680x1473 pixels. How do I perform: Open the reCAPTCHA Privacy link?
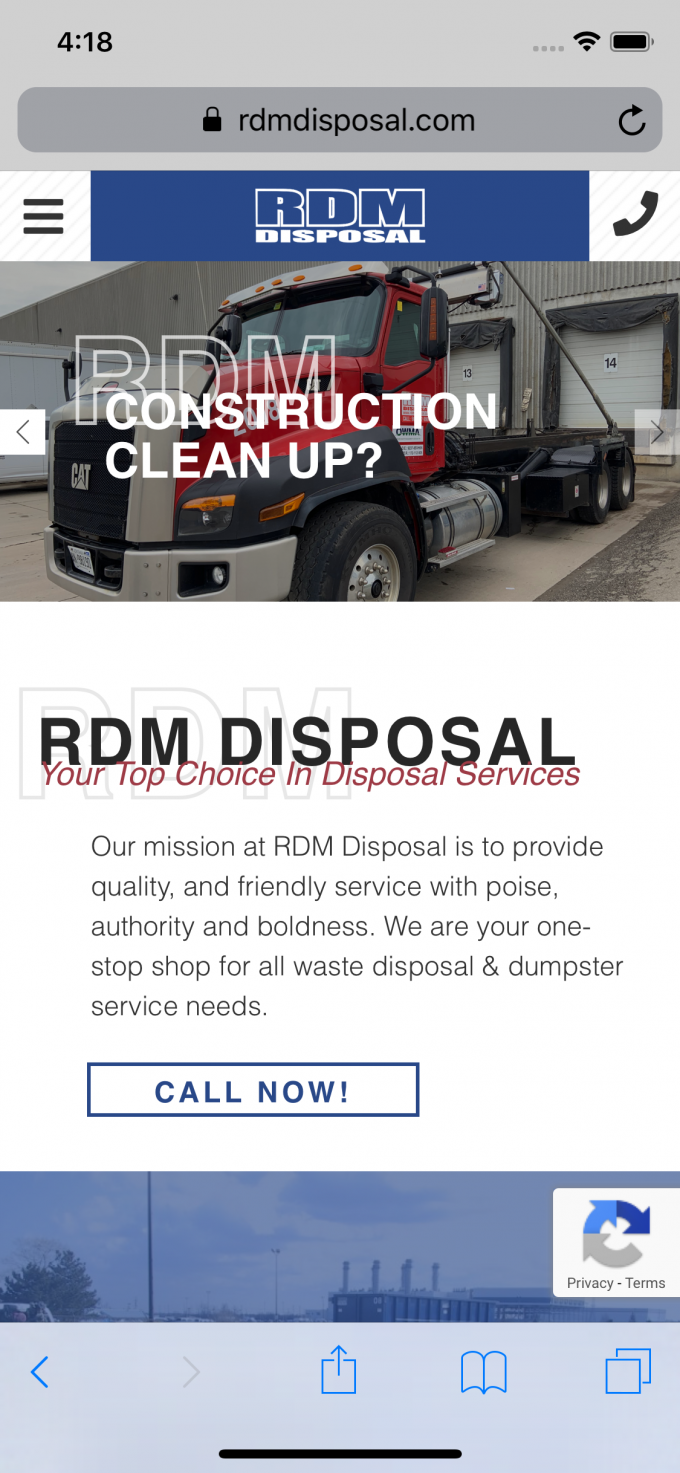(x=589, y=1283)
